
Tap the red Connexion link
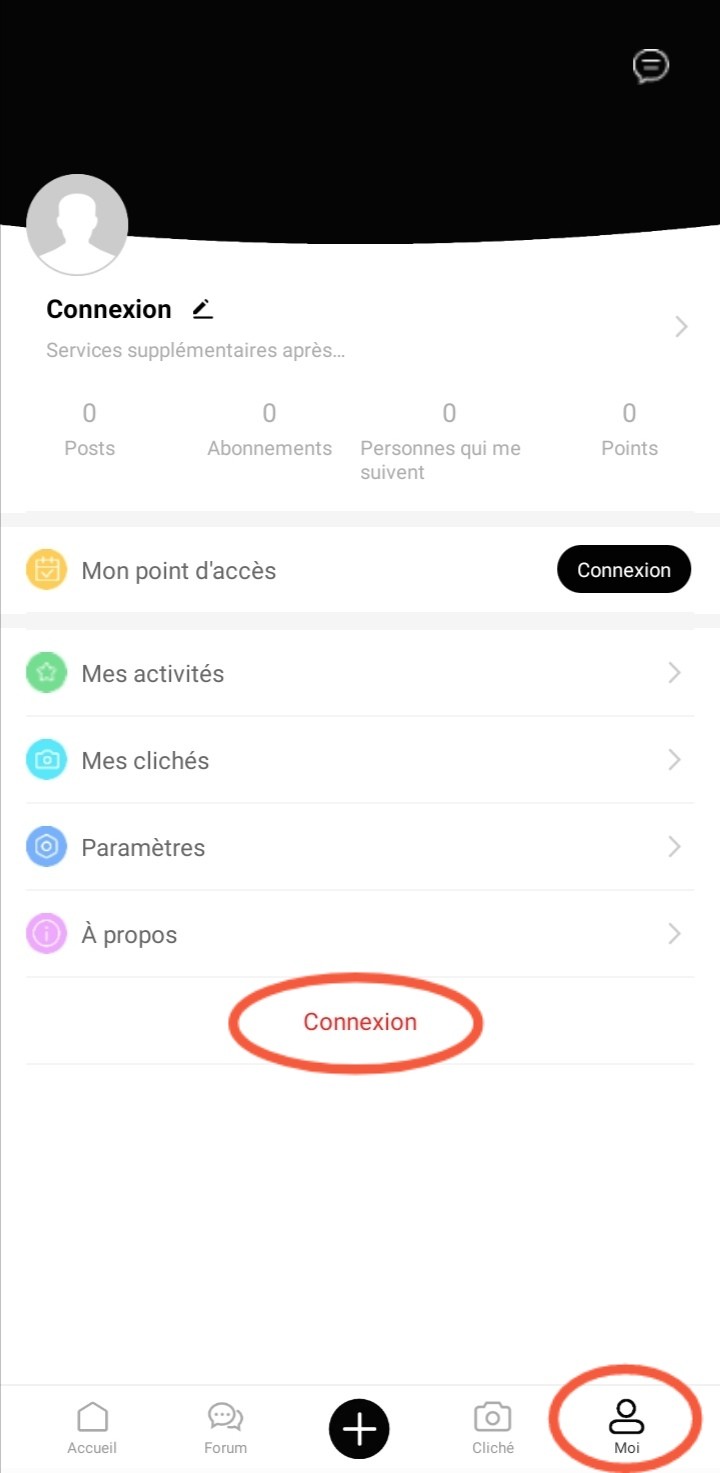pos(359,1022)
